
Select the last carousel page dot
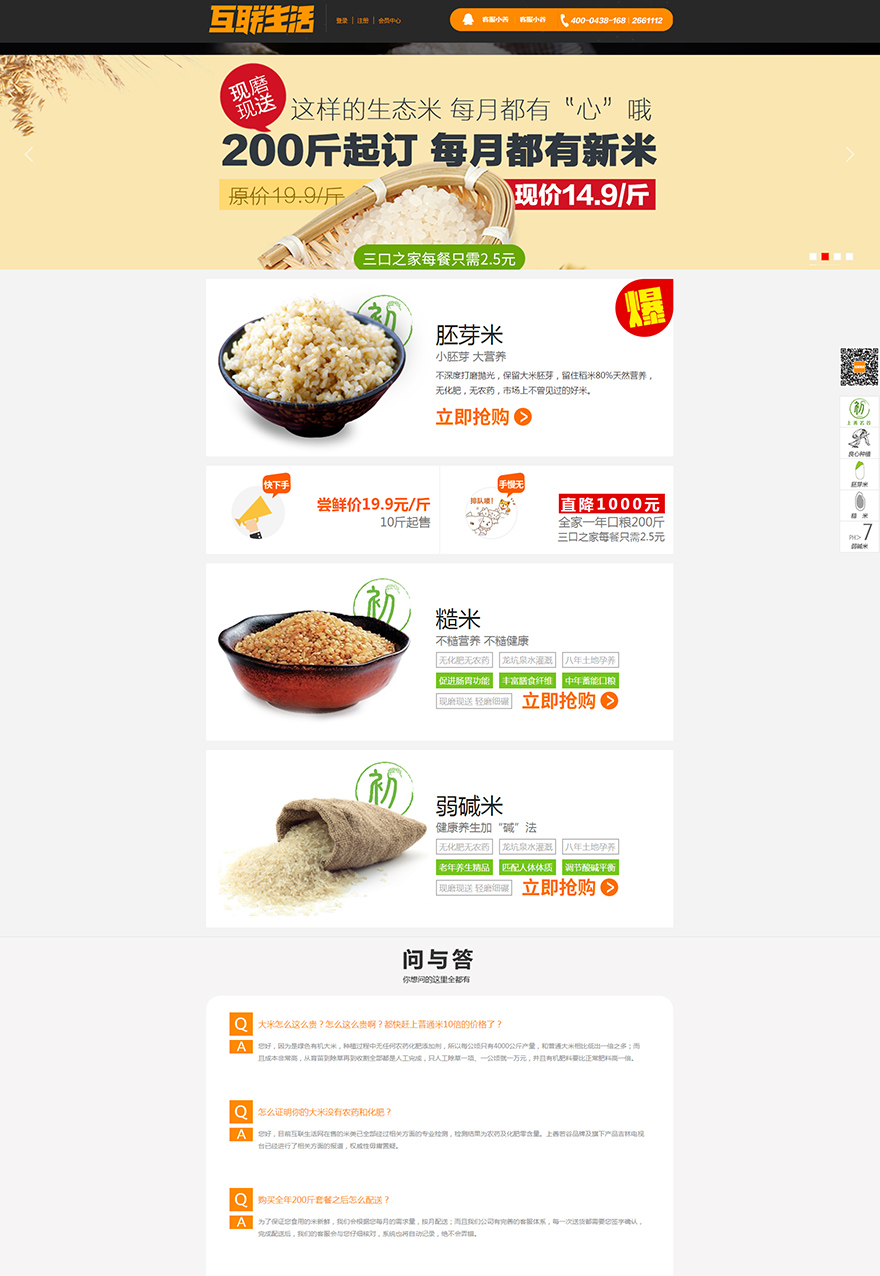(849, 257)
